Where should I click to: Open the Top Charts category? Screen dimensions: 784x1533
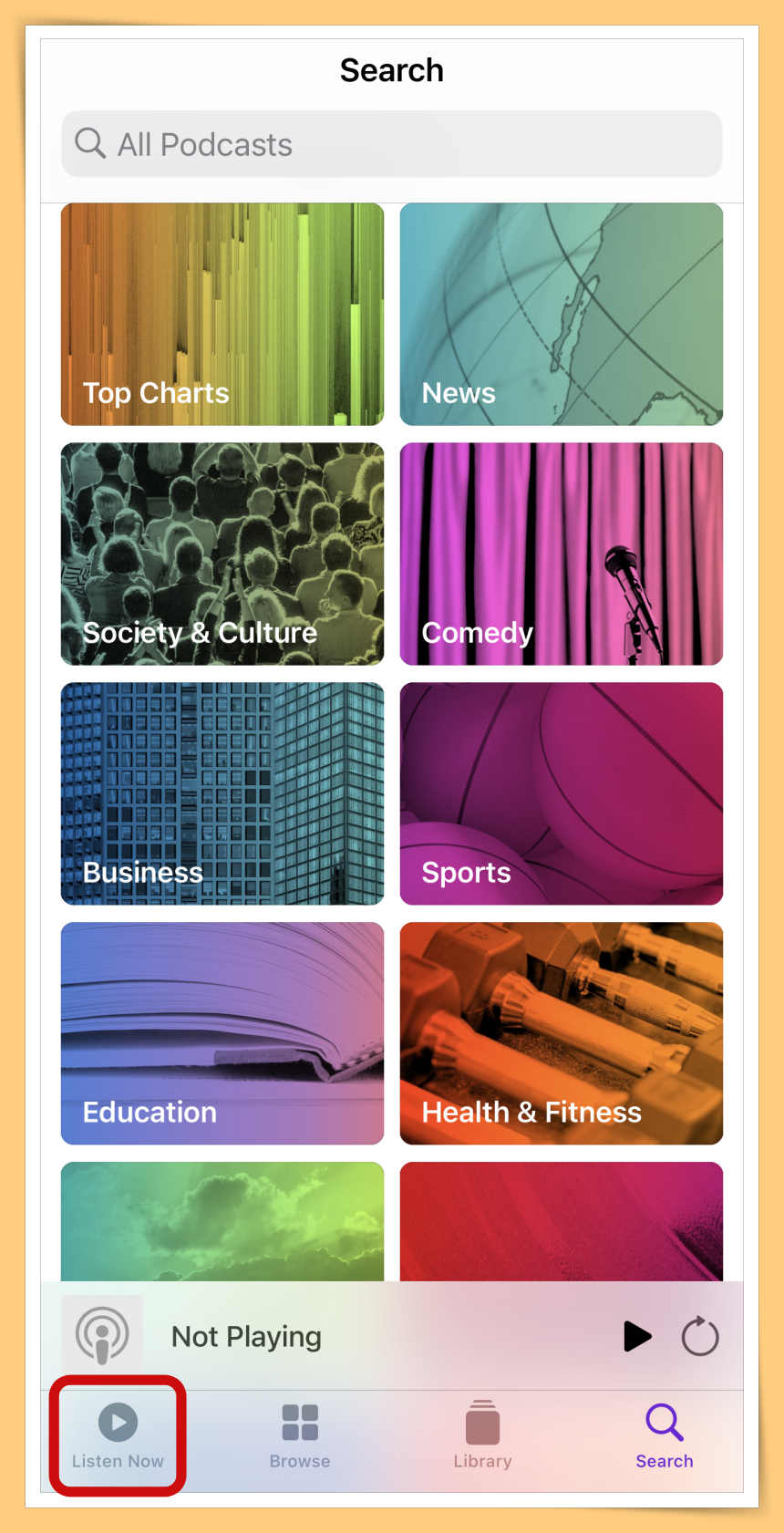(x=222, y=315)
